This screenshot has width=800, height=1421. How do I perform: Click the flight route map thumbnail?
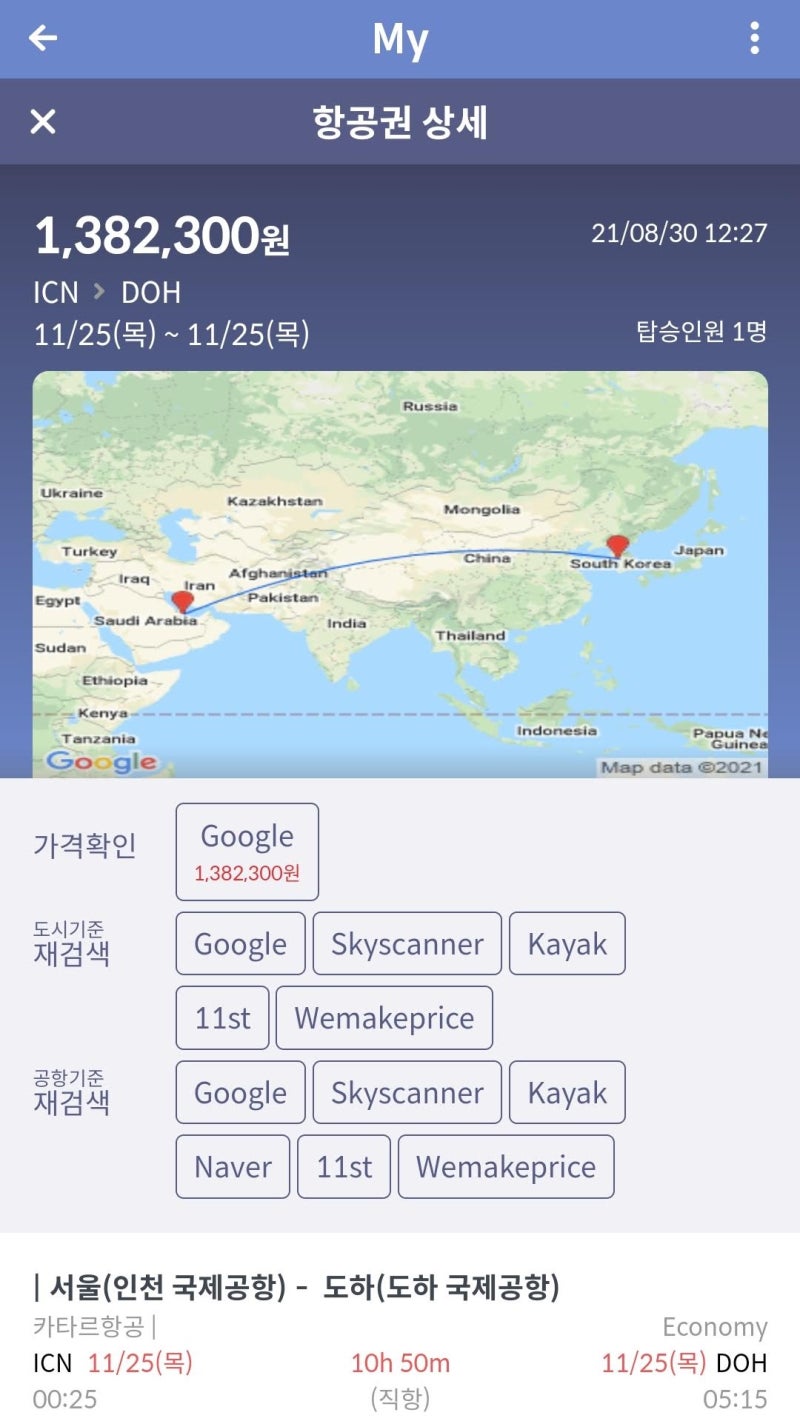click(400, 575)
